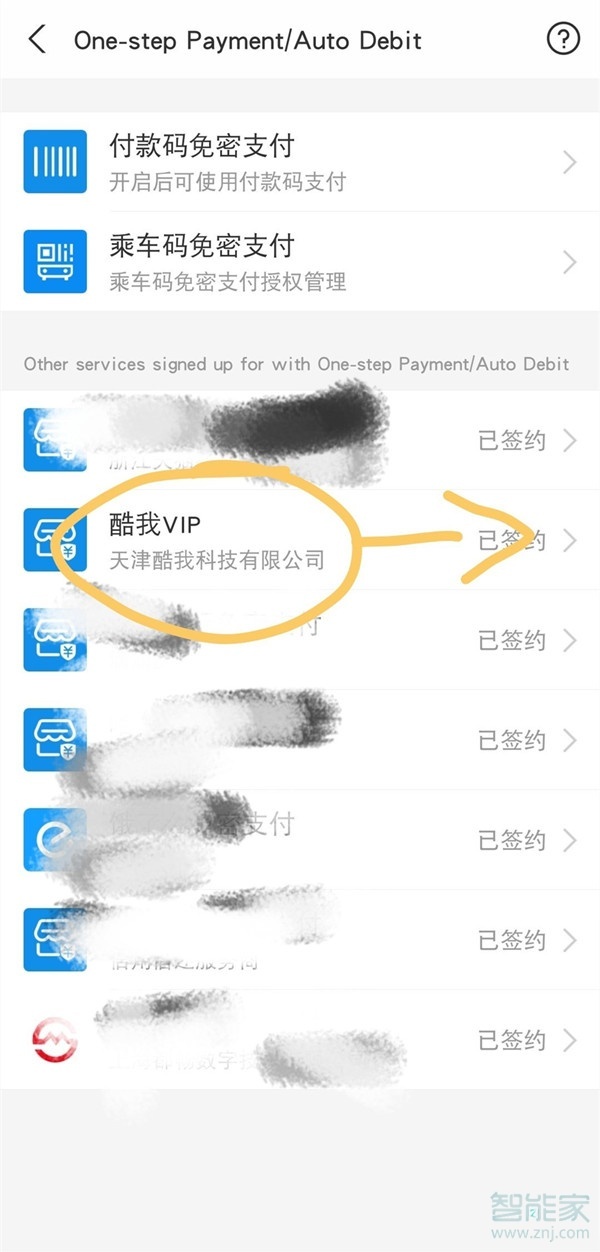Open the 酷我VIP signed service
Screen dimensions: 600x1252
300,541
